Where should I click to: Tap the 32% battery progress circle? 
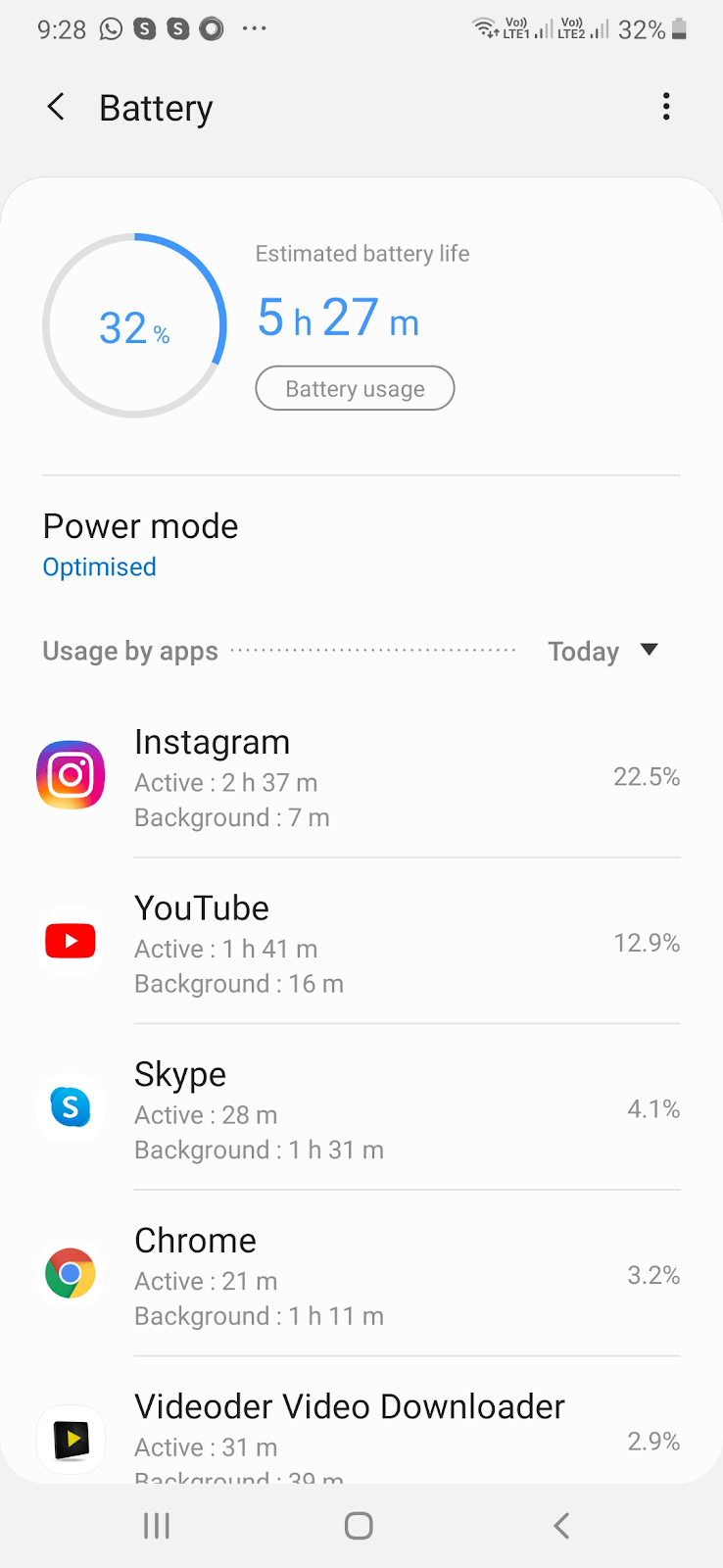point(134,327)
